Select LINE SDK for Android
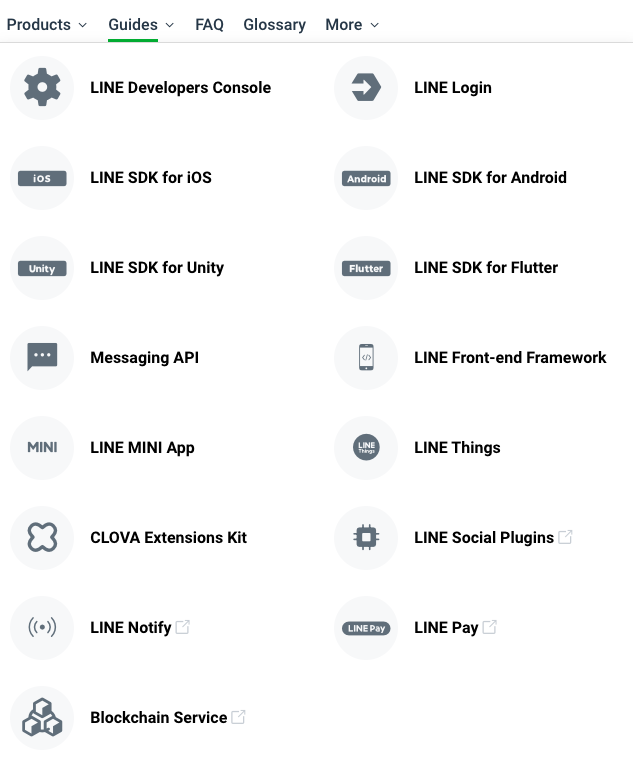This screenshot has width=633, height=760. click(x=490, y=178)
